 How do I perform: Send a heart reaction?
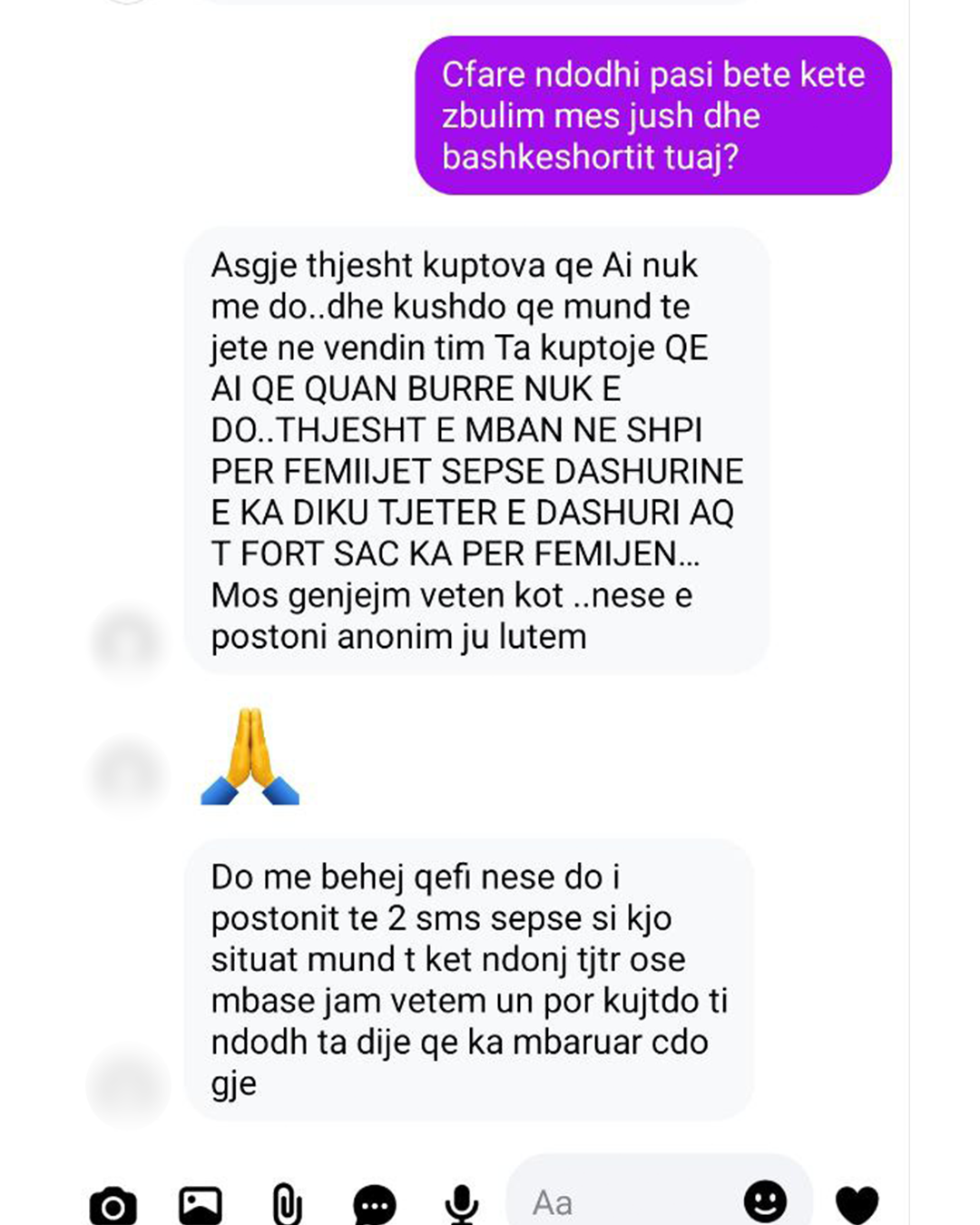click(x=856, y=1204)
